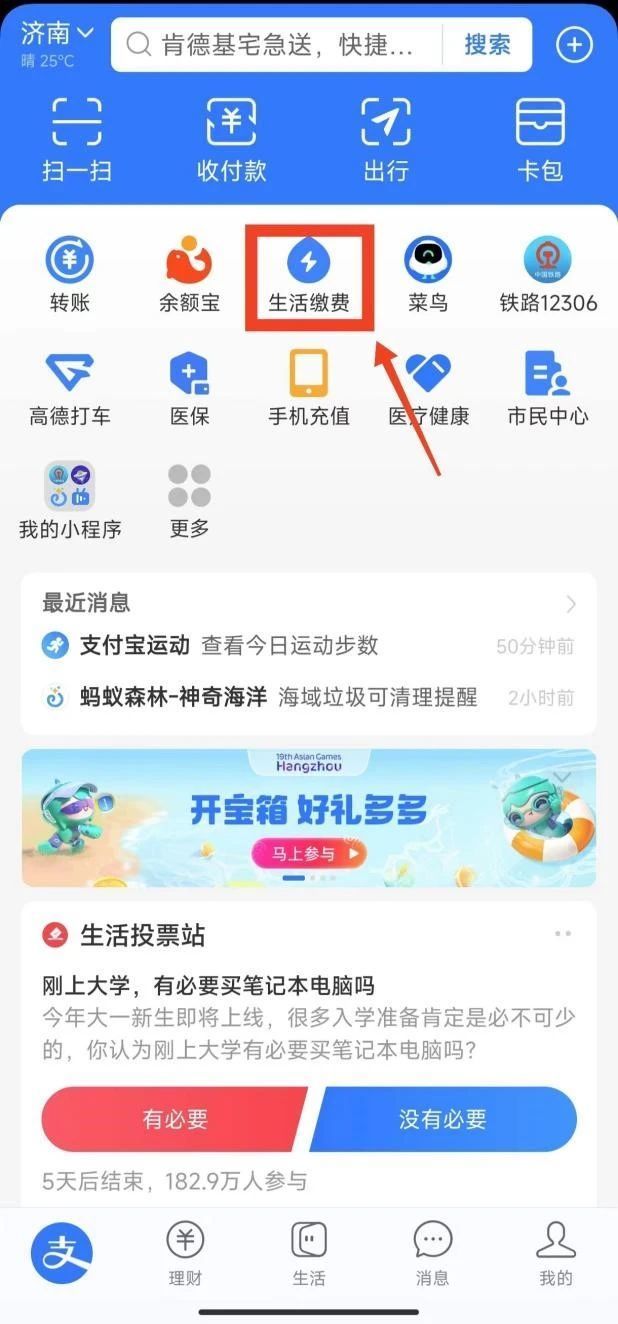Switch to the 理财 wealth tab
This screenshot has width=618, height=1324.
click(x=185, y=1254)
